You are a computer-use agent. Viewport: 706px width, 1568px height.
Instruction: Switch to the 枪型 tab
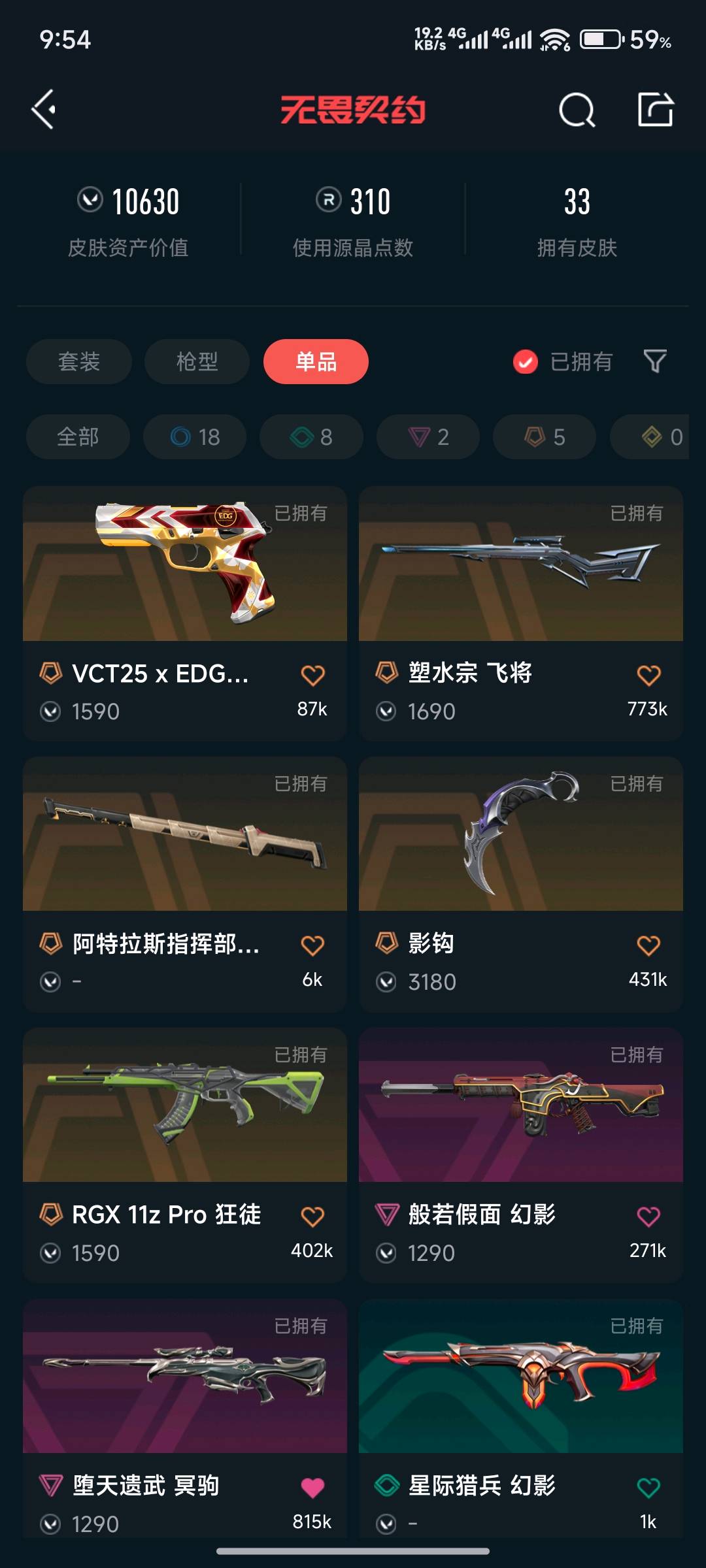[197, 361]
